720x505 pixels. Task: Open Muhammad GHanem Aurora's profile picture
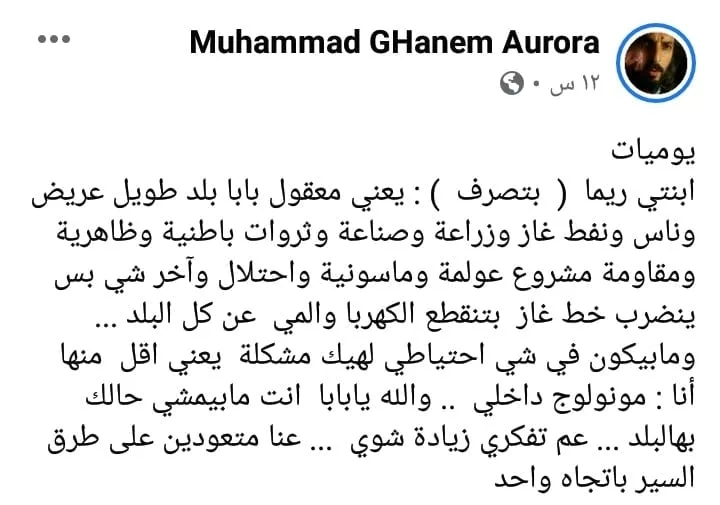656,63
